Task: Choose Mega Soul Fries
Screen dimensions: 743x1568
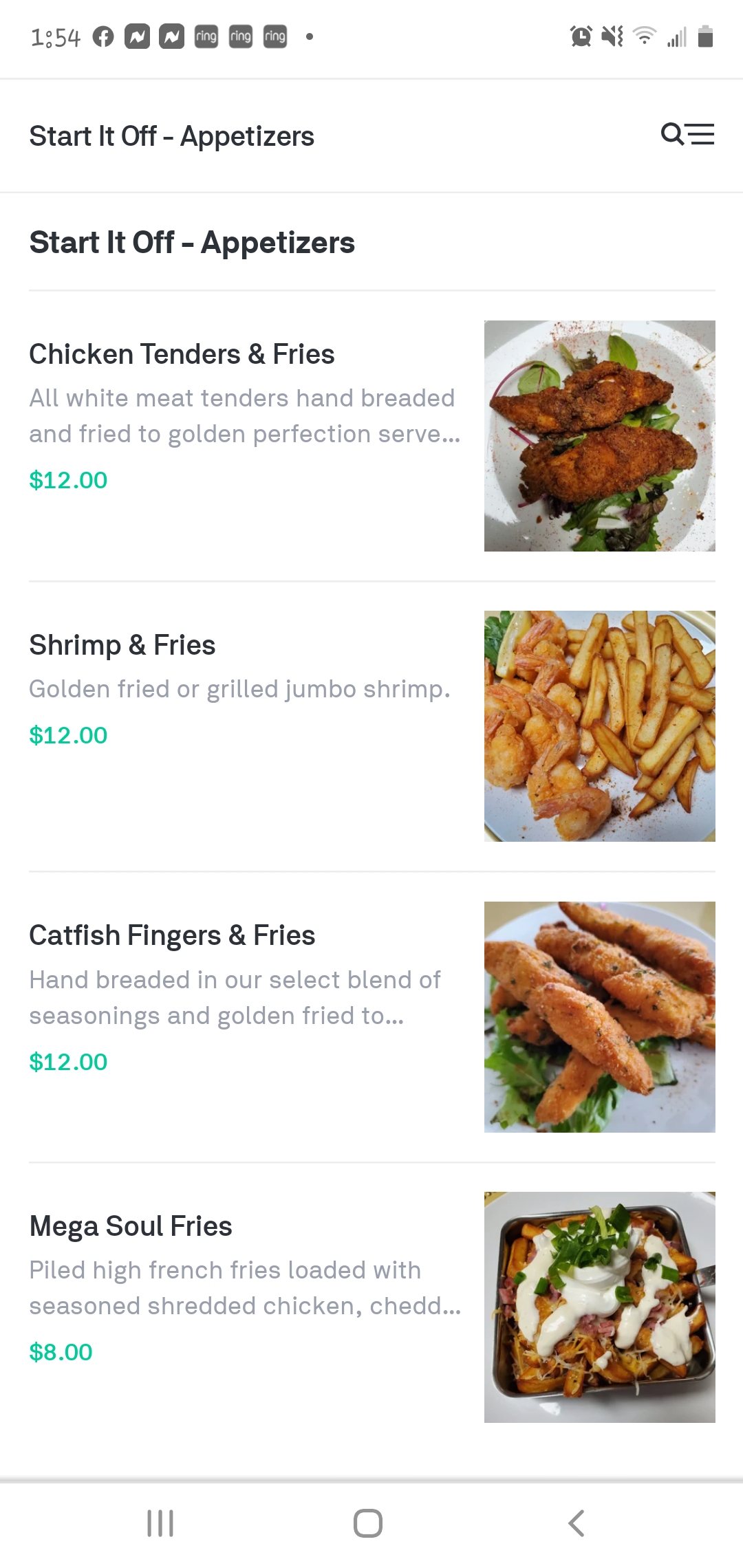Action: click(x=131, y=1227)
